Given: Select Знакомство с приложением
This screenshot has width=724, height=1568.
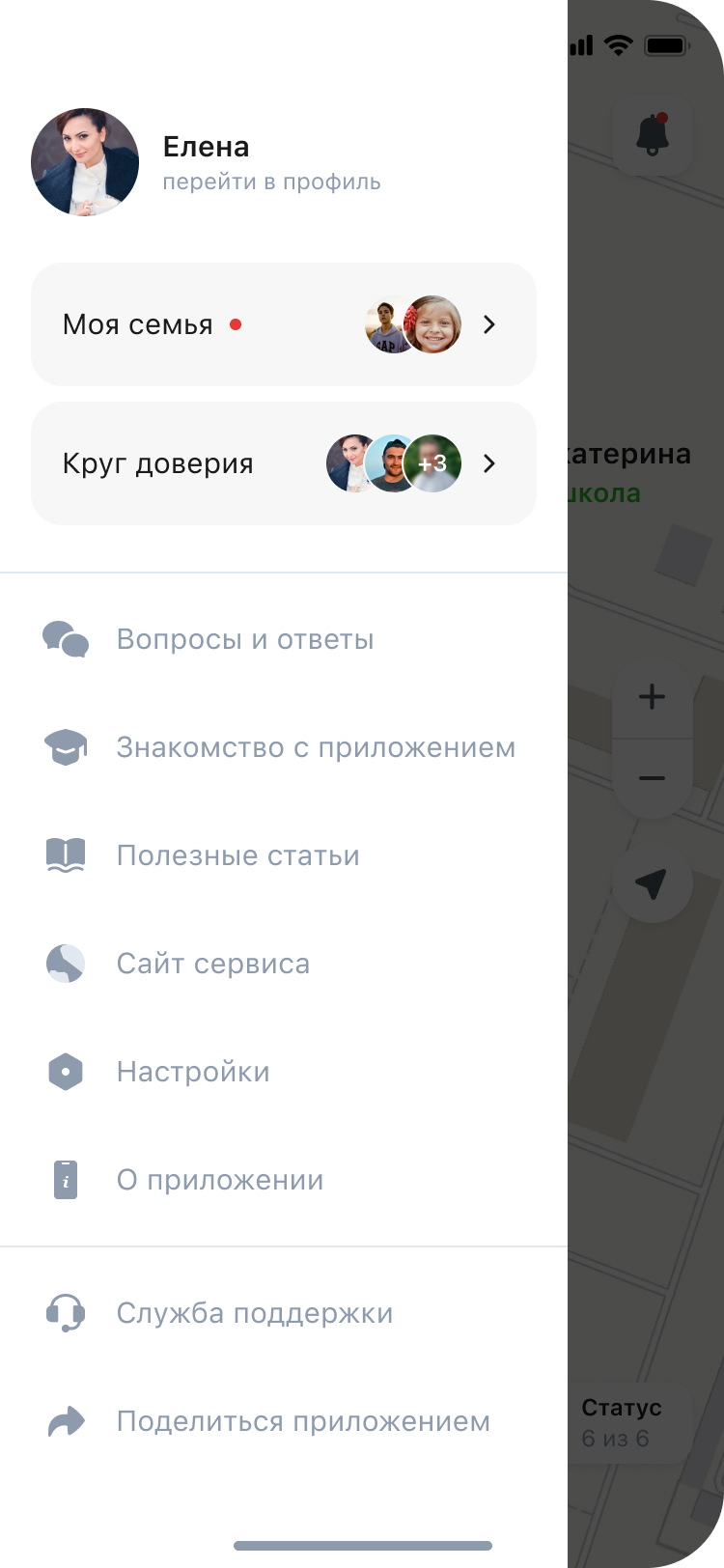Looking at the screenshot, I should (284, 747).
